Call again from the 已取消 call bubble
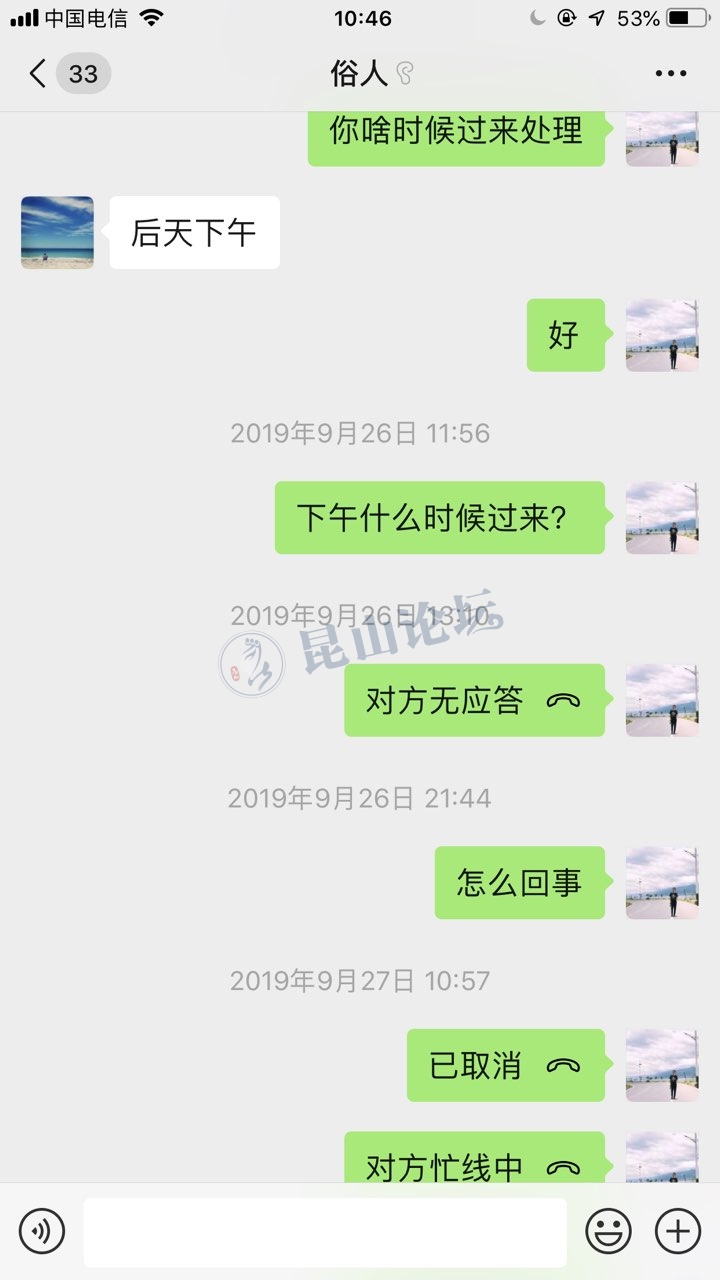This screenshot has width=720, height=1280. (505, 1066)
